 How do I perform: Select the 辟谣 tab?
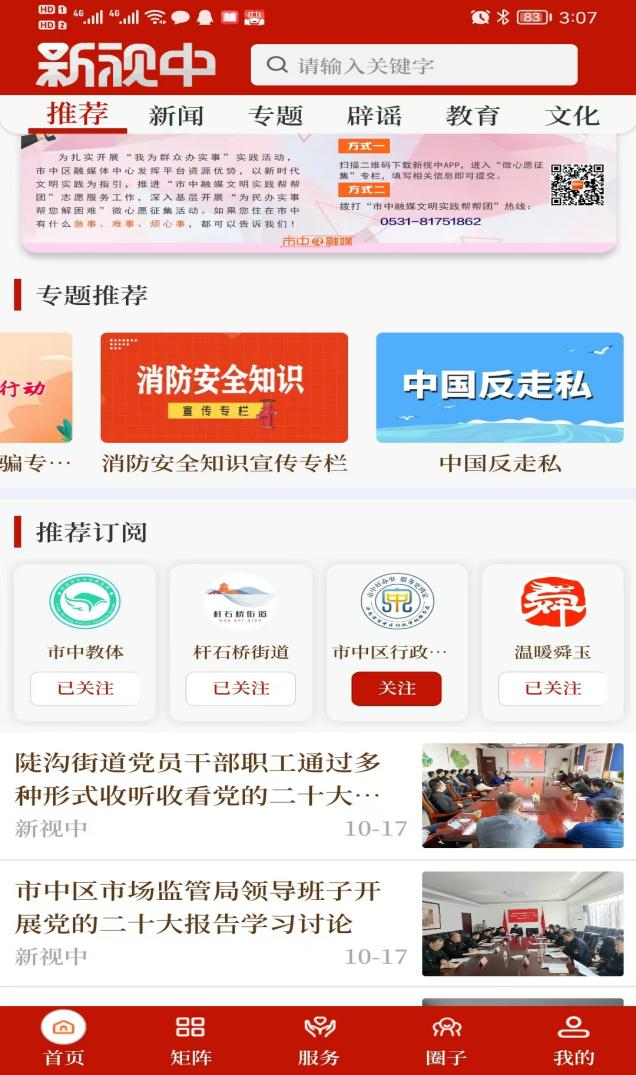coord(374,115)
